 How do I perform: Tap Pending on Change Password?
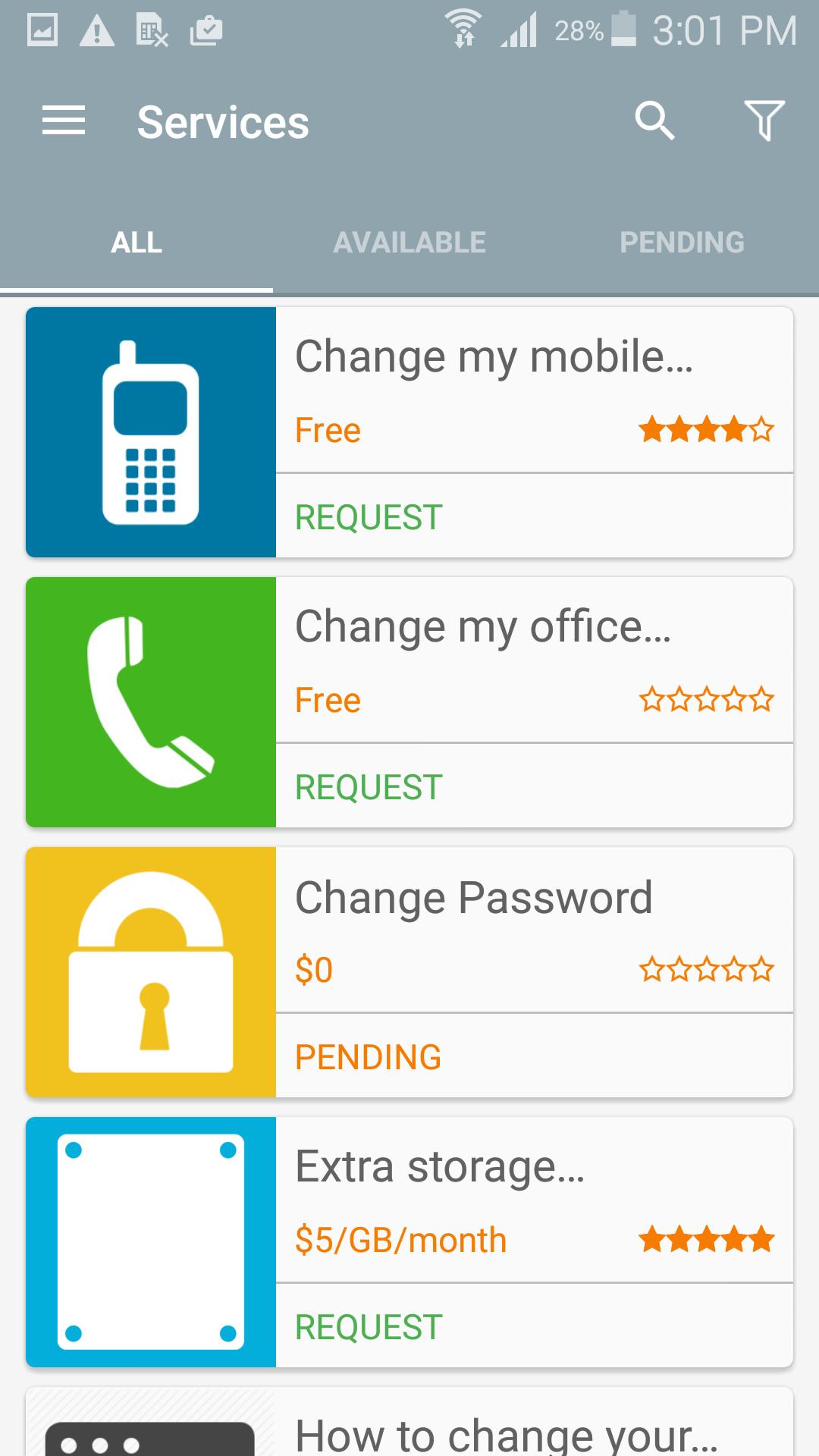pyautogui.click(x=368, y=1057)
